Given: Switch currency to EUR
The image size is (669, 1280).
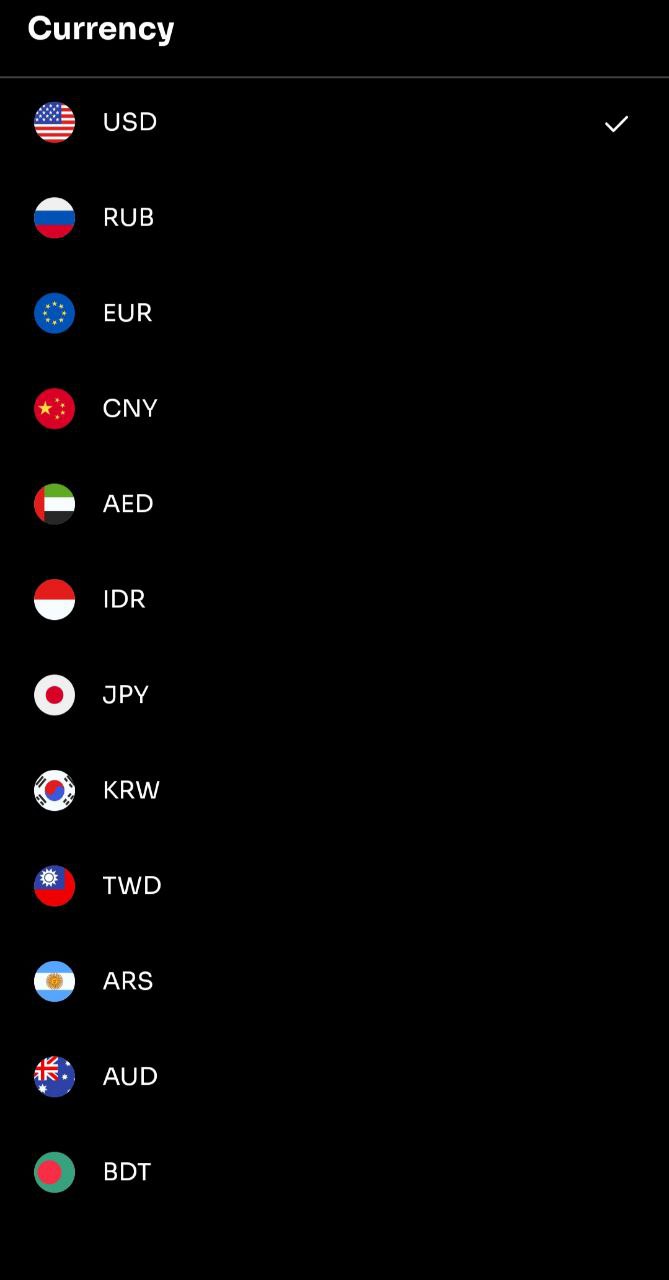Looking at the screenshot, I should [127, 313].
